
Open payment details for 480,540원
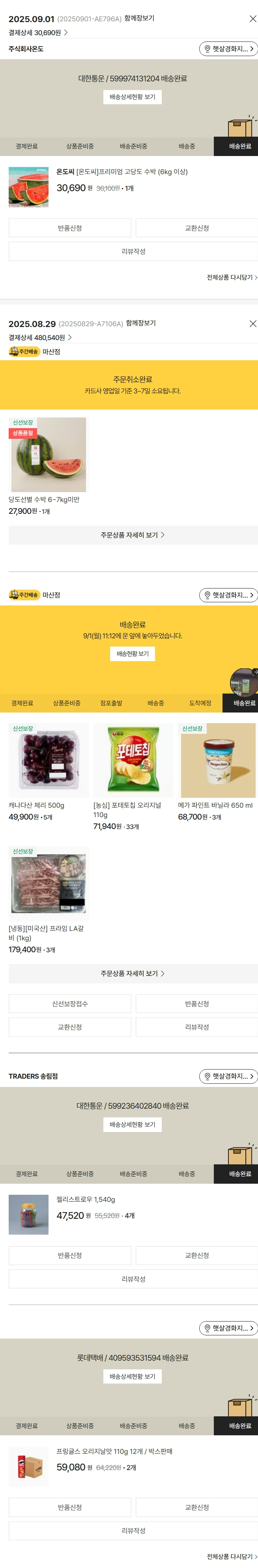(40, 338)
